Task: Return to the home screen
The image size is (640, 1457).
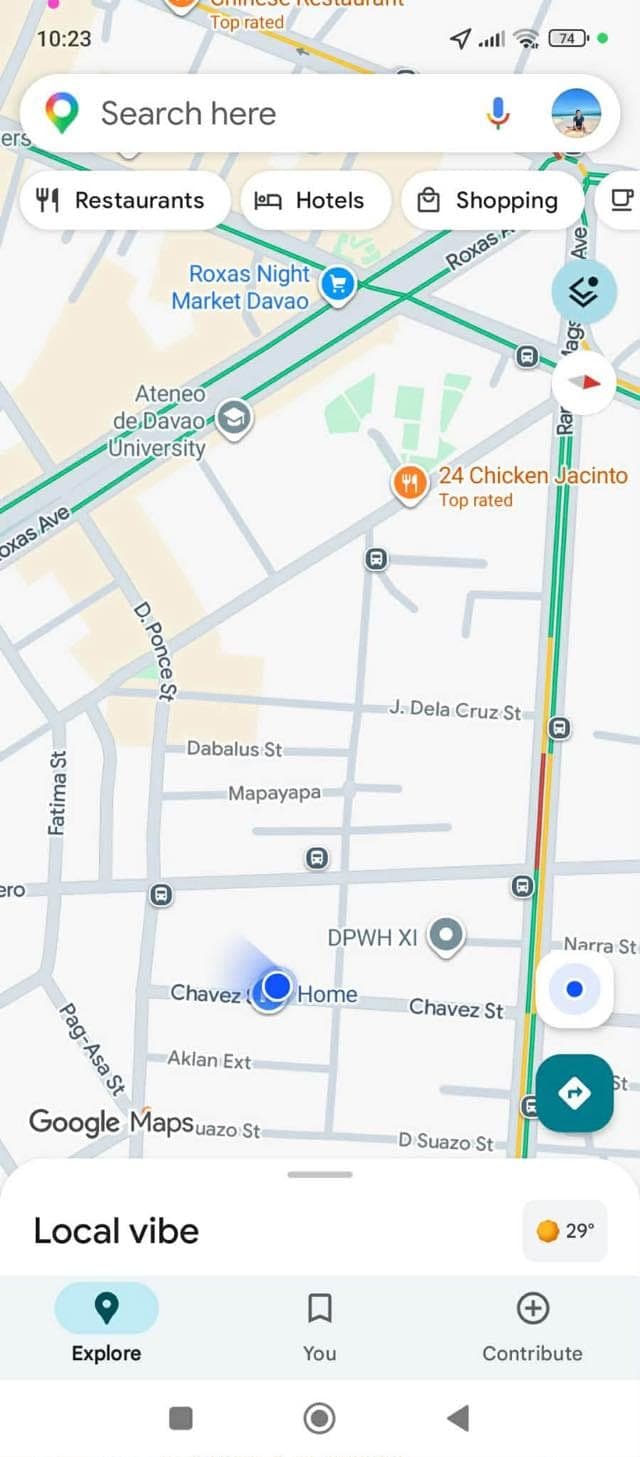Action: click(x=319, y=1417)
